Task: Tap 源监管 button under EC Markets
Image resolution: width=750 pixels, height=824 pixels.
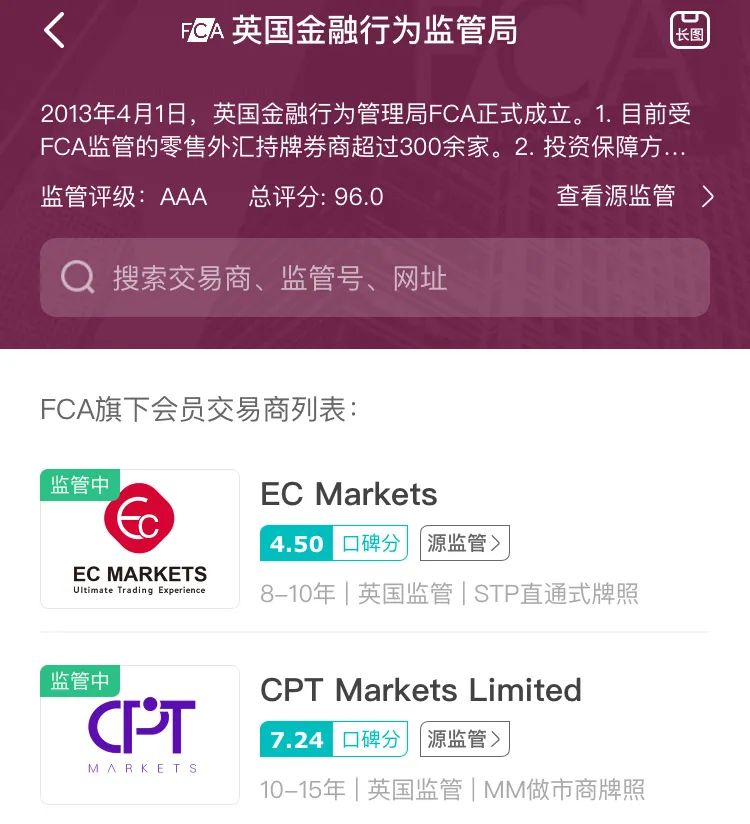Action: pos(465,543)
